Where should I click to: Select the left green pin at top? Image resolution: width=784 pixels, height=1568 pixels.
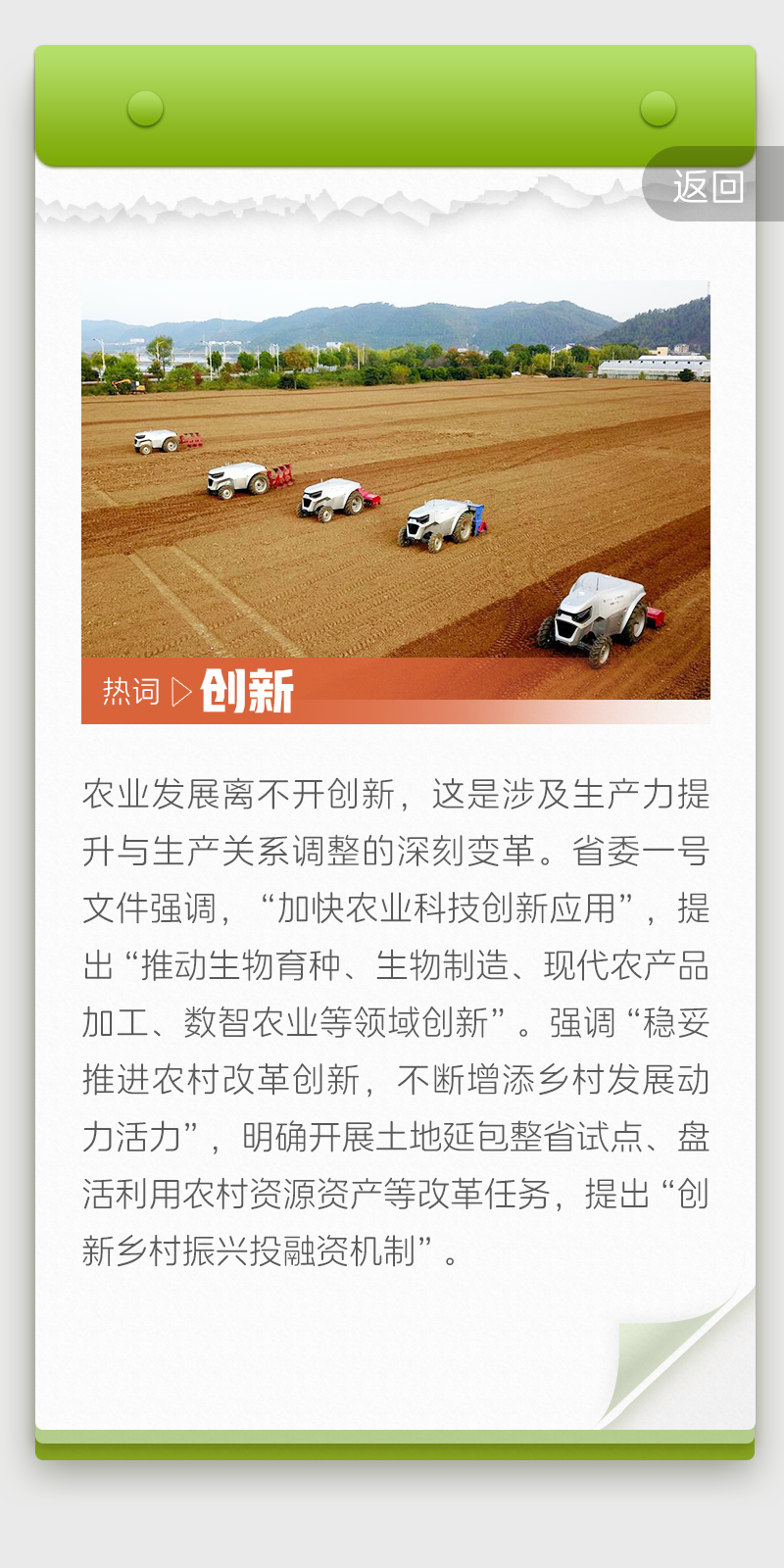pyautogui.click(x=147, y=110)
